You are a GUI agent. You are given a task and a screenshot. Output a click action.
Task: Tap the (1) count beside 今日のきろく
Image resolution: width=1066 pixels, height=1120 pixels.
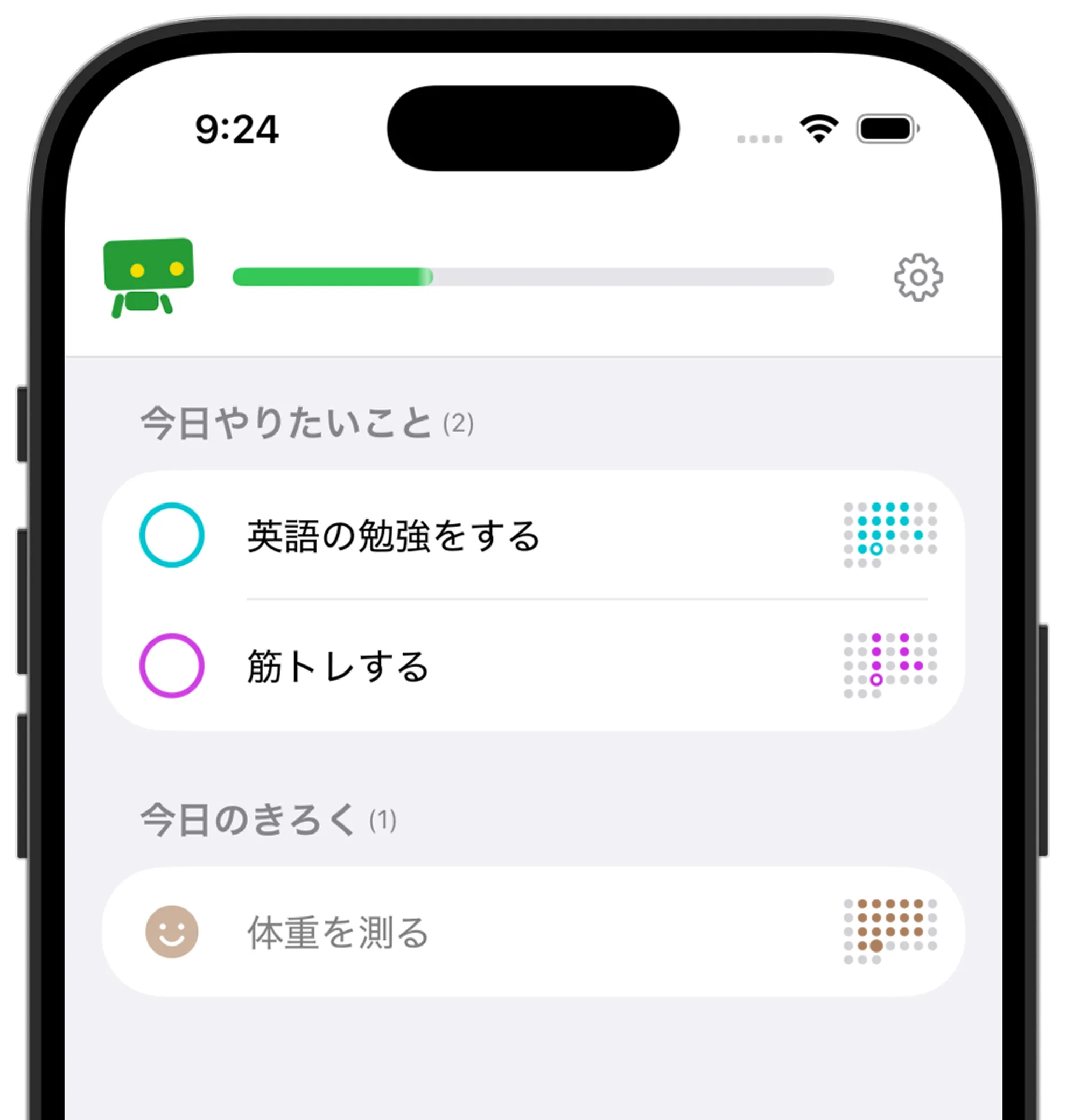[x=382, y=820]
